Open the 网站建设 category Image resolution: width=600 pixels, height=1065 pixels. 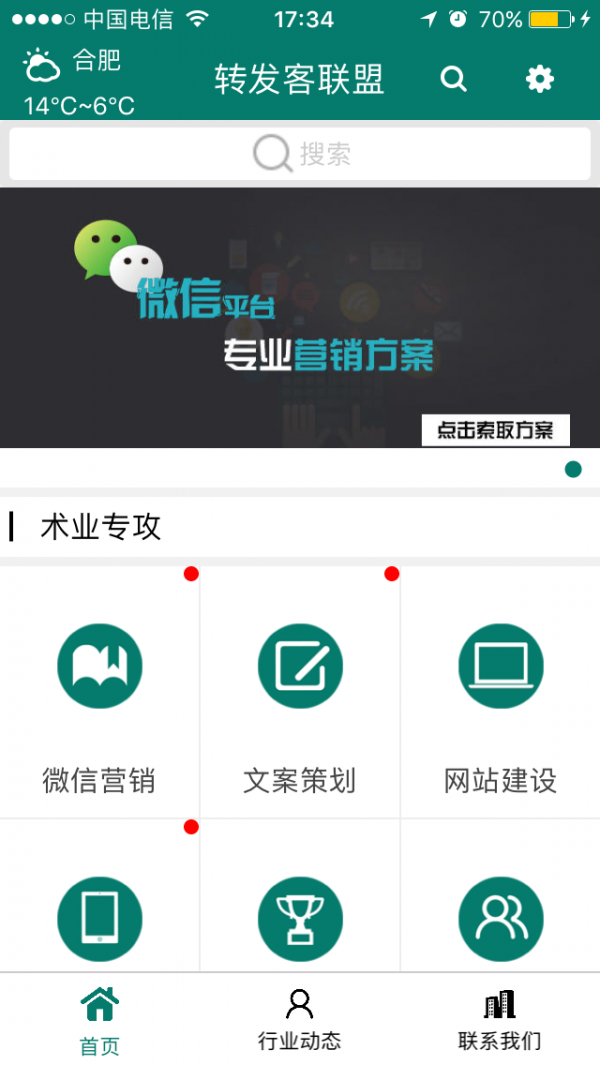[x=500, y=694]
